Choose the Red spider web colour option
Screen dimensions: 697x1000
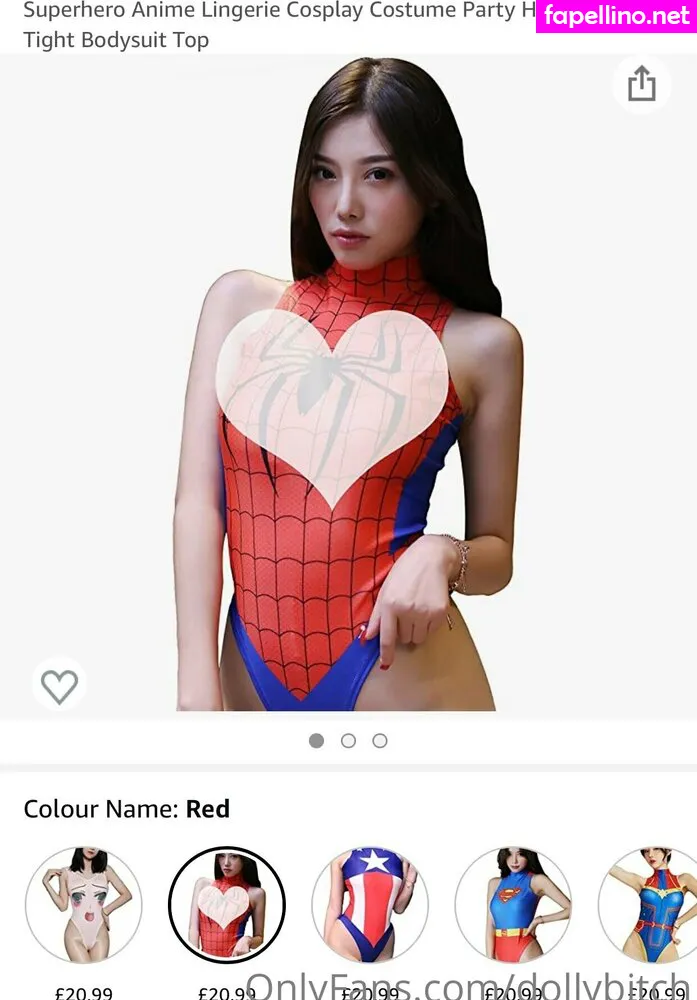coord(226,905)
